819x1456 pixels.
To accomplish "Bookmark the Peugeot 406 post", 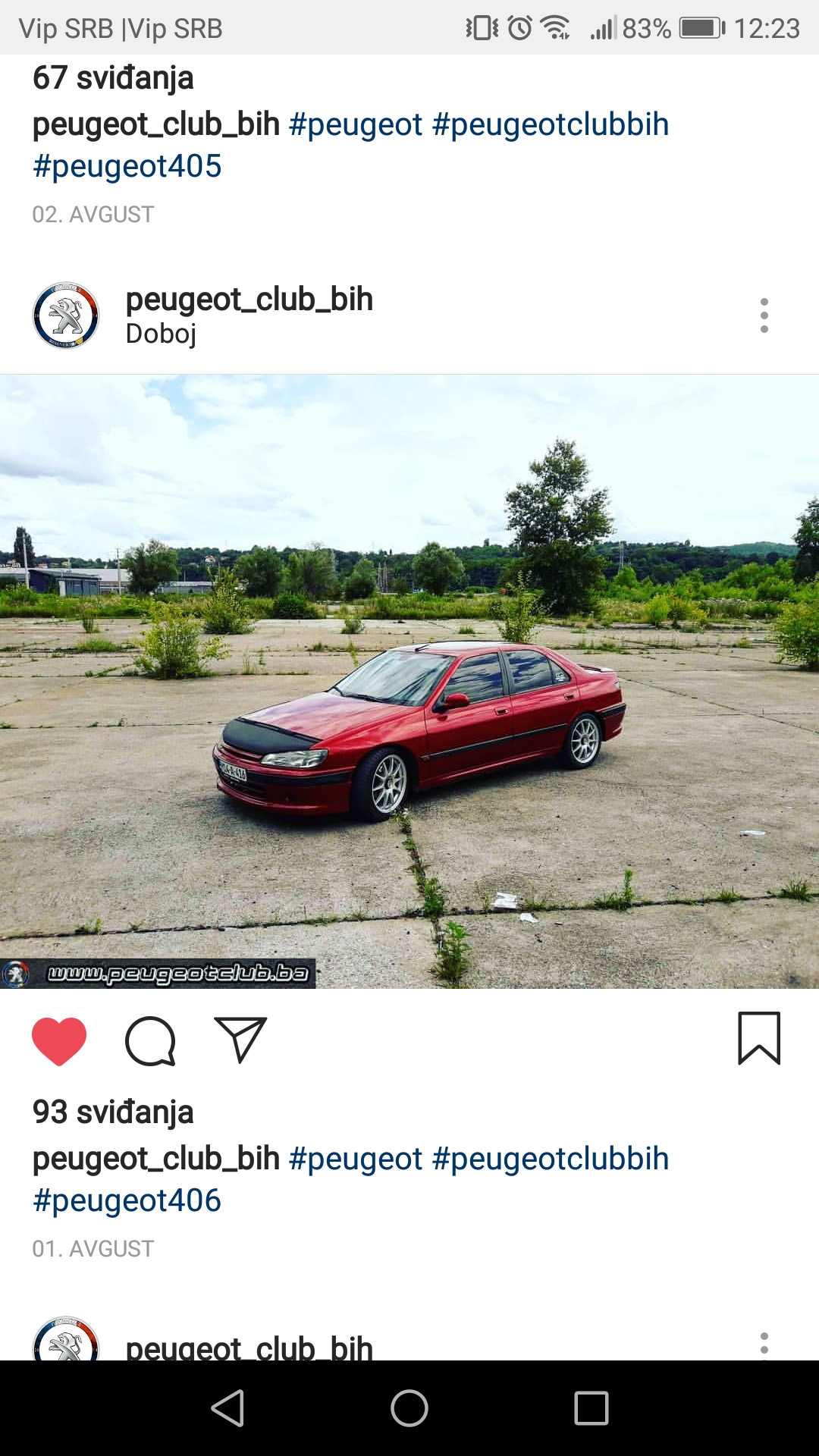I will point(759,1038).
